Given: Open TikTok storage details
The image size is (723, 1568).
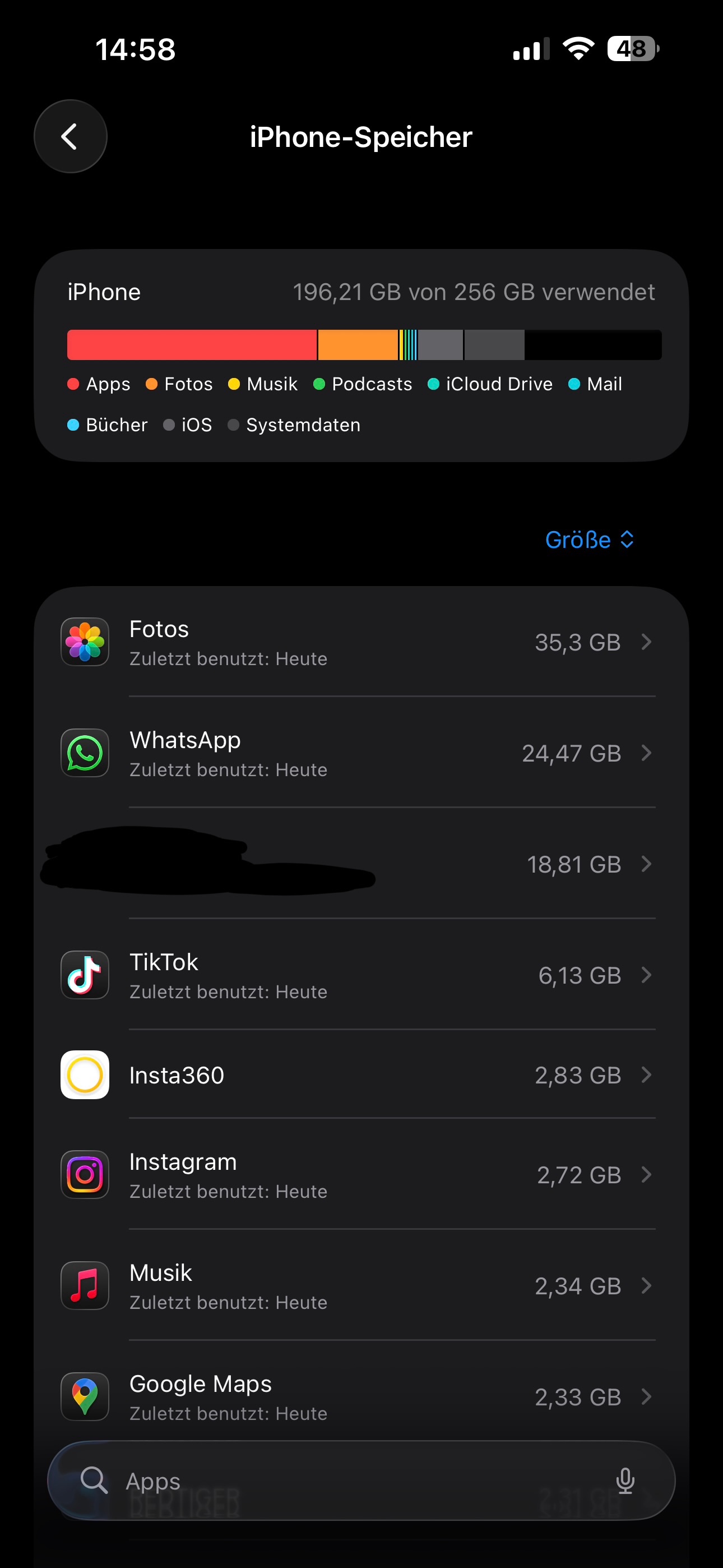Looking at the screenshot, I should click(x=360, y=976).
